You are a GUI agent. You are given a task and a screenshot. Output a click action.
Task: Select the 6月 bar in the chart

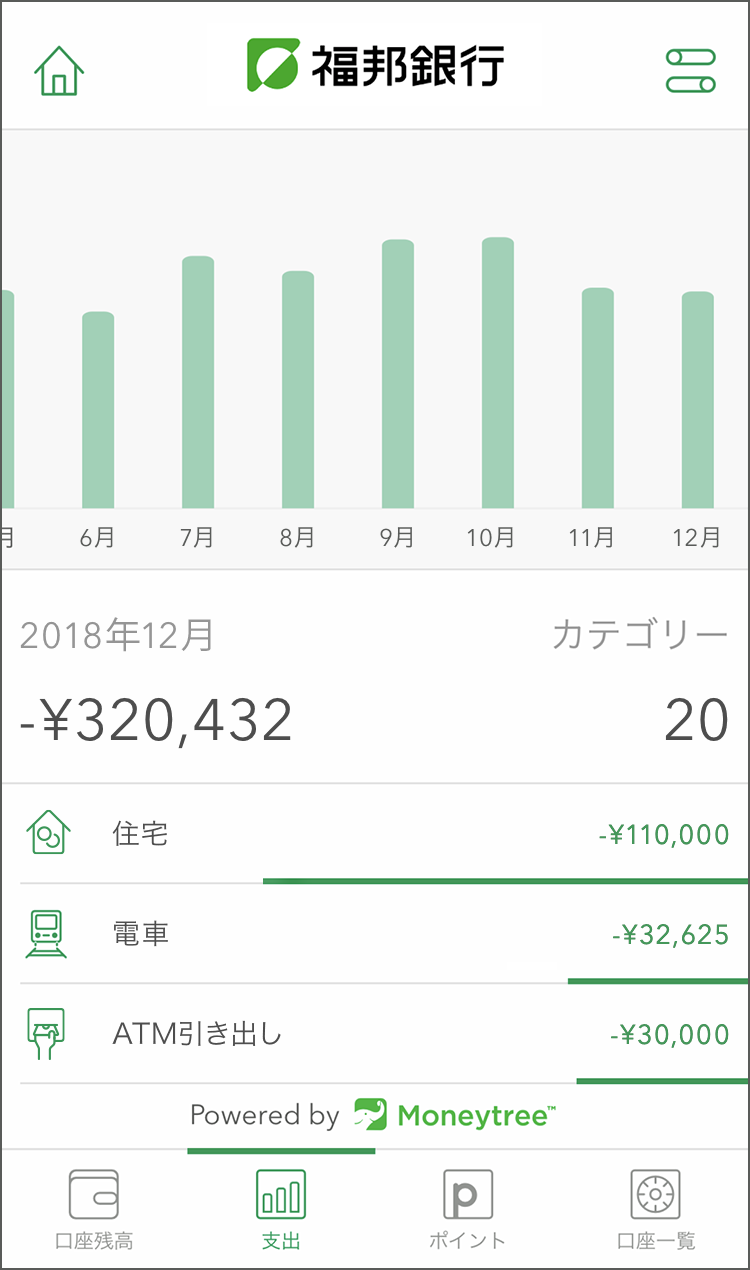click(x=98, y=410)
